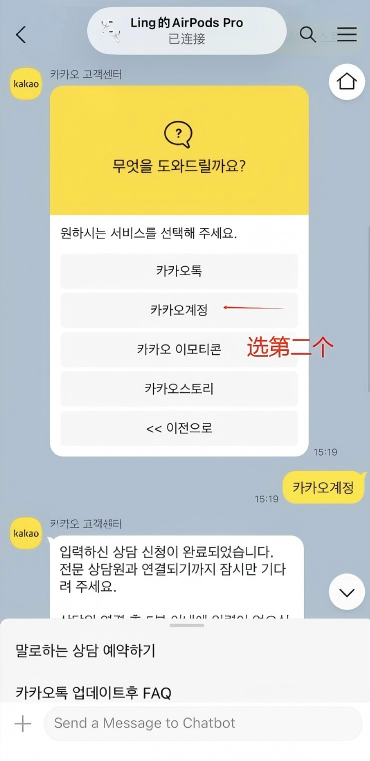Tap the chatbot home button

[347, 82]
